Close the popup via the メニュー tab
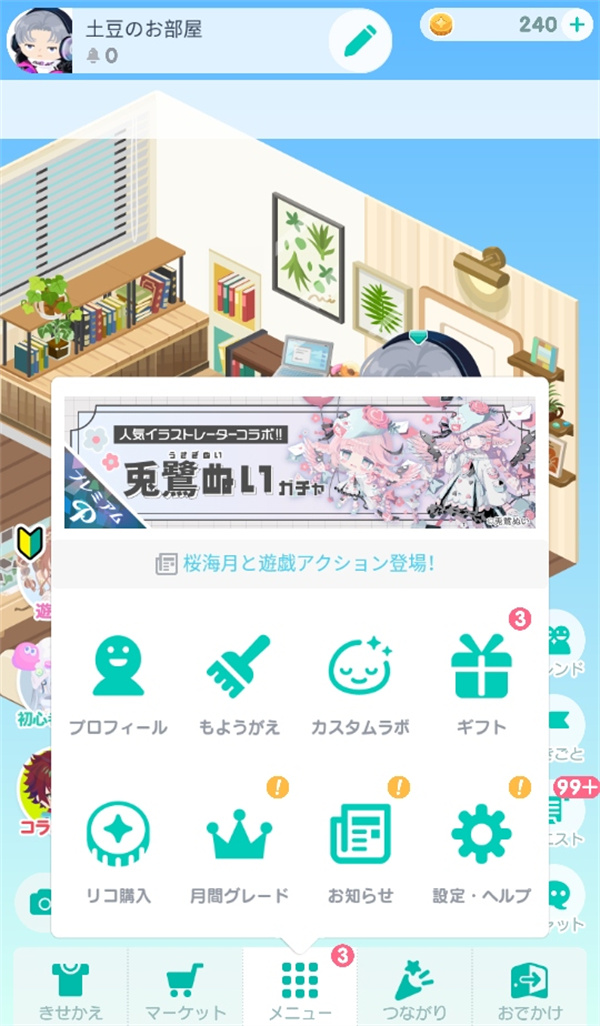Screen dimensions: 600x1026 (x=300, y=988)
